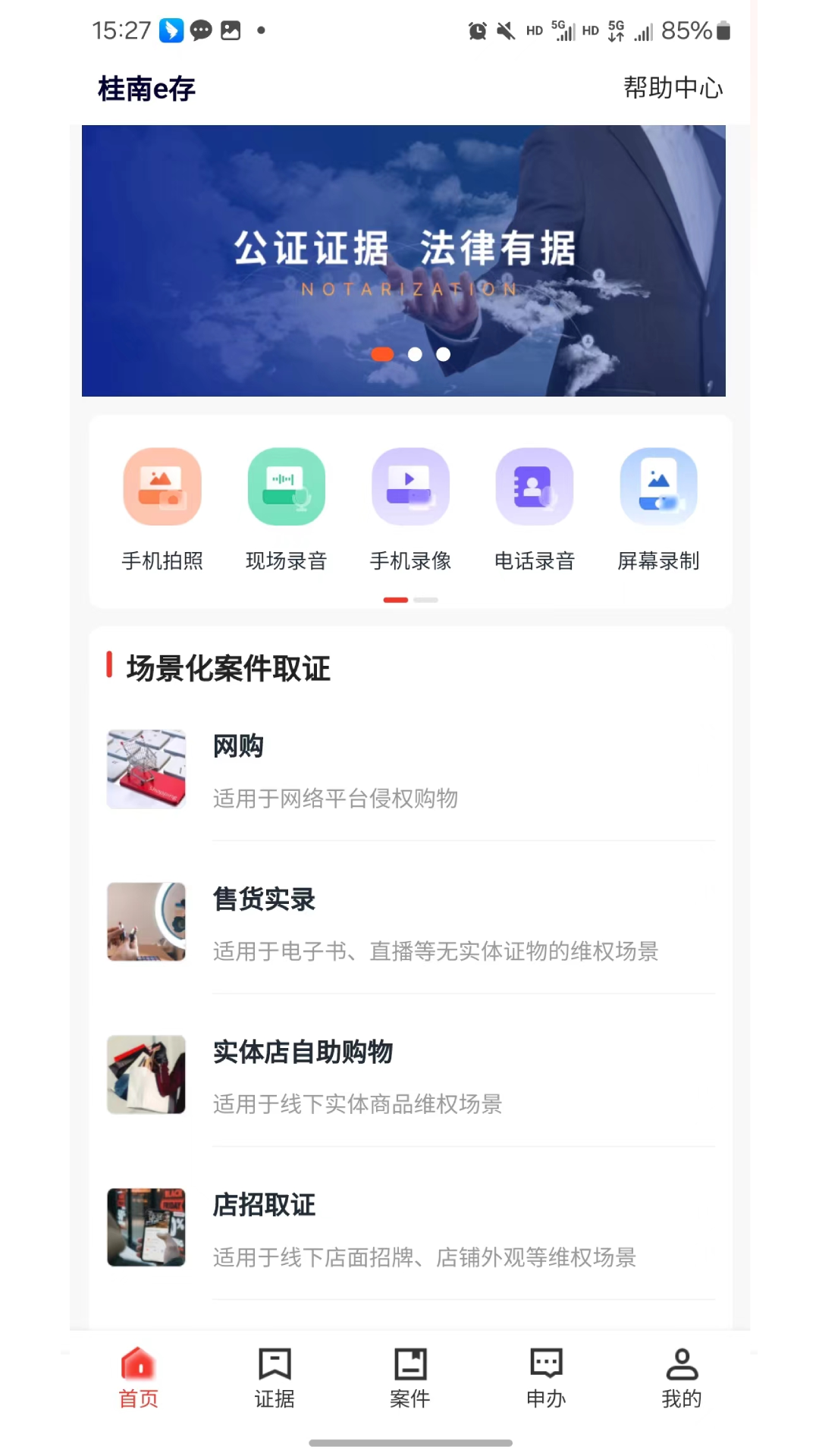Screen dimensions: 819x1456
Task: Select the 手机拍照 camera tool icon
Action: (162, 486)
